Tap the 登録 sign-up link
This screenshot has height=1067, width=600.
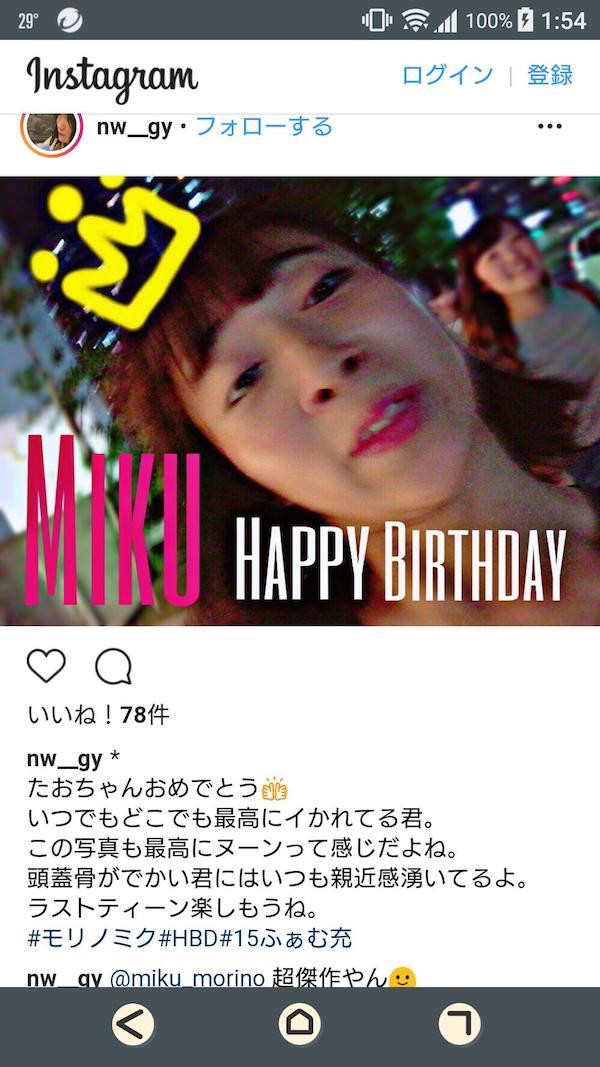pyautogui.click(x=549, y=75)
